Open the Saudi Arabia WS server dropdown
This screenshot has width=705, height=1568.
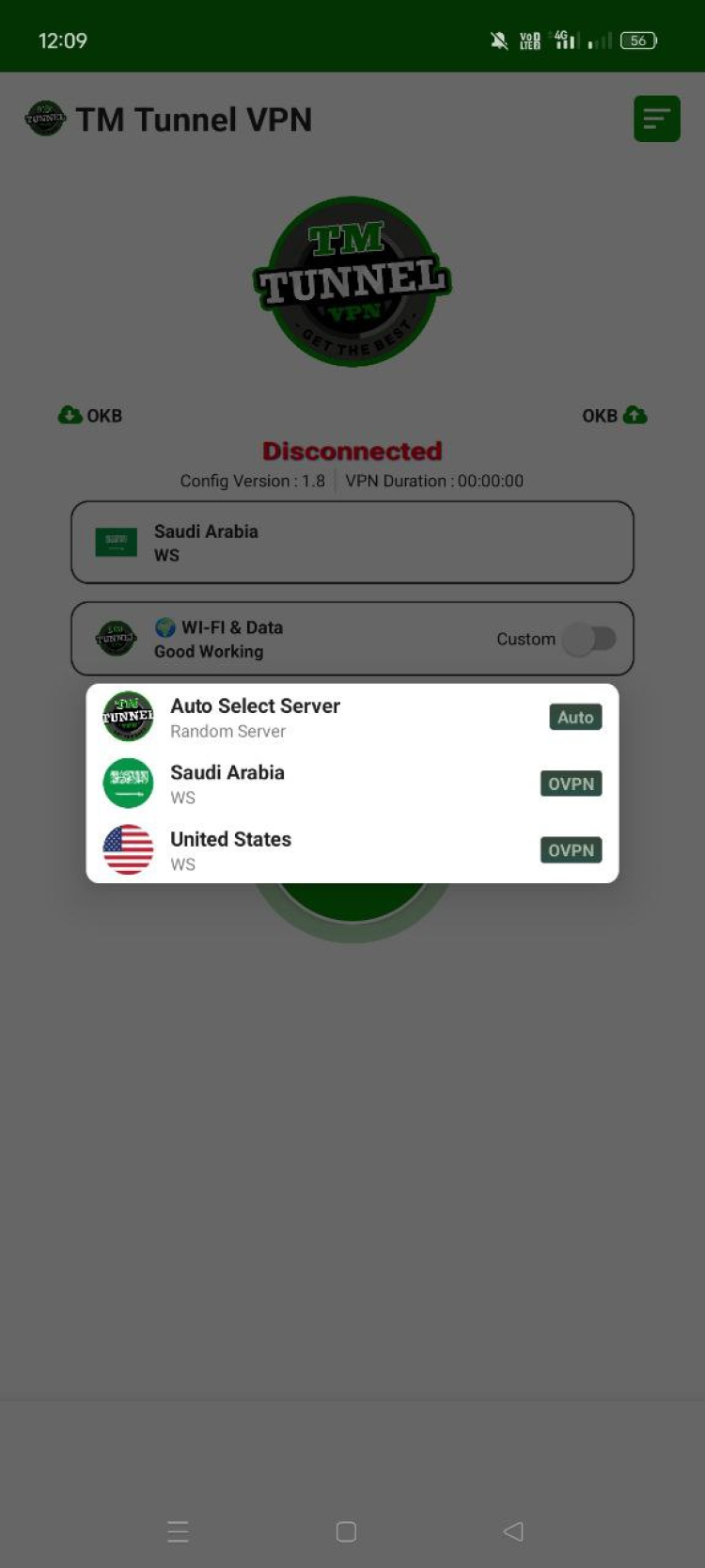352,543
